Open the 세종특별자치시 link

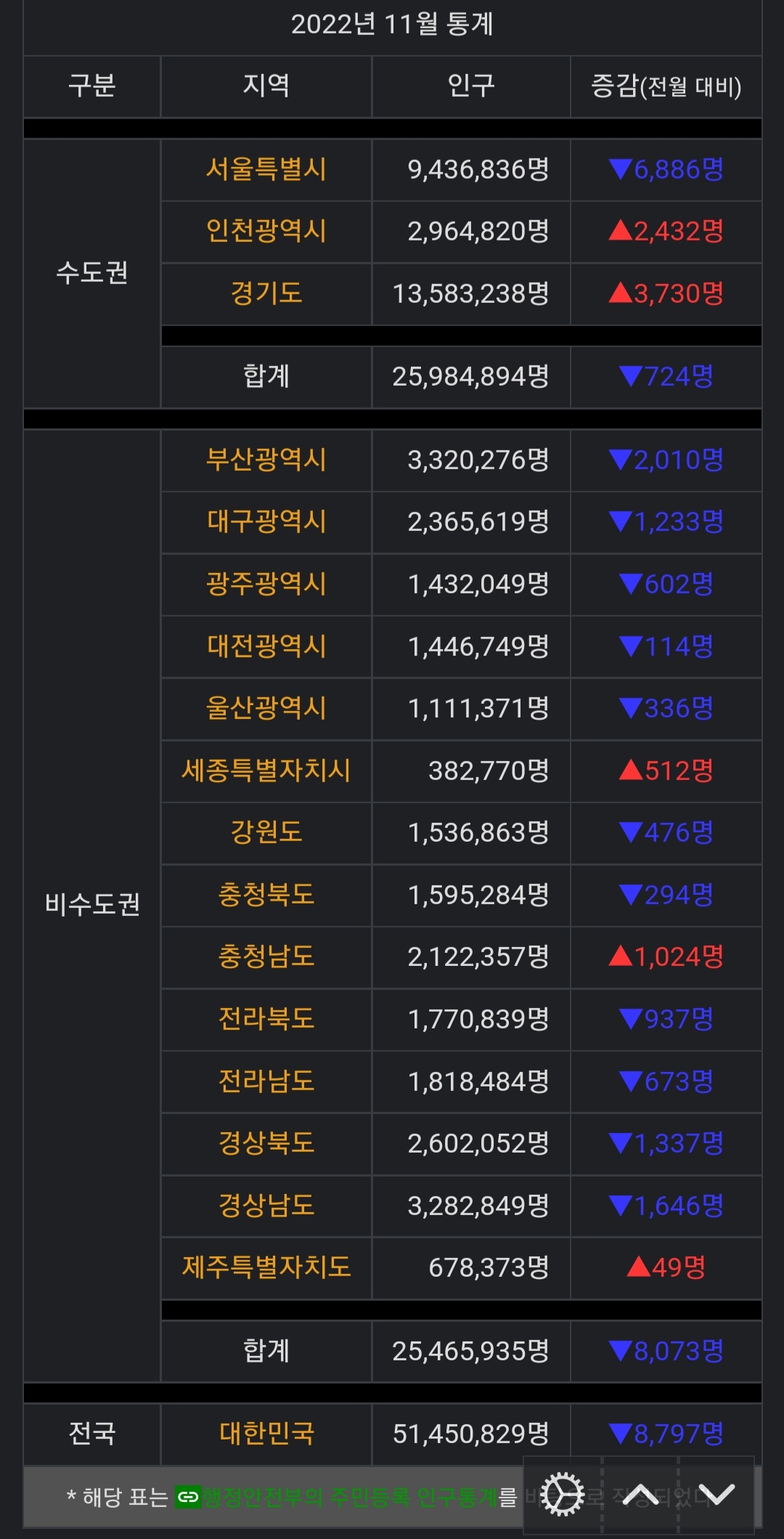coord(266,771)
